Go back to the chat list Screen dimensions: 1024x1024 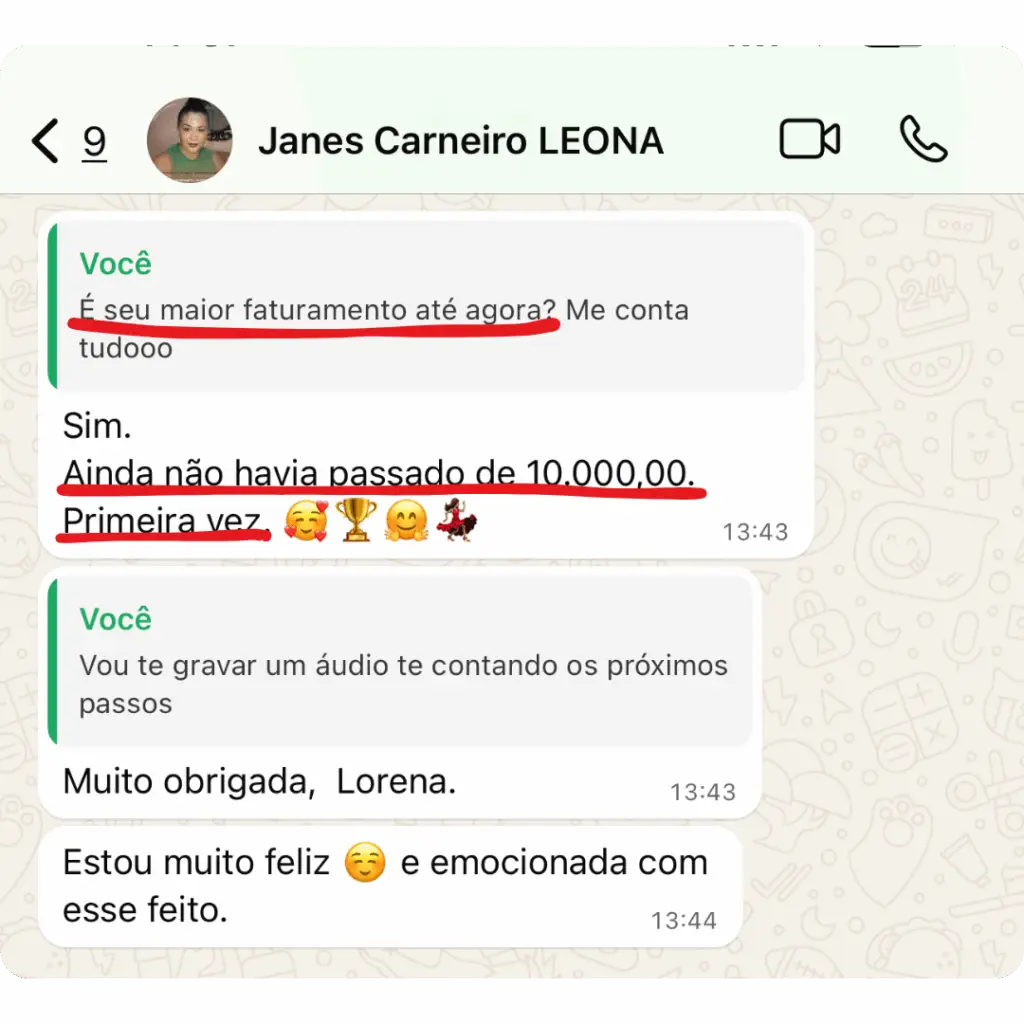pos(46,141)
